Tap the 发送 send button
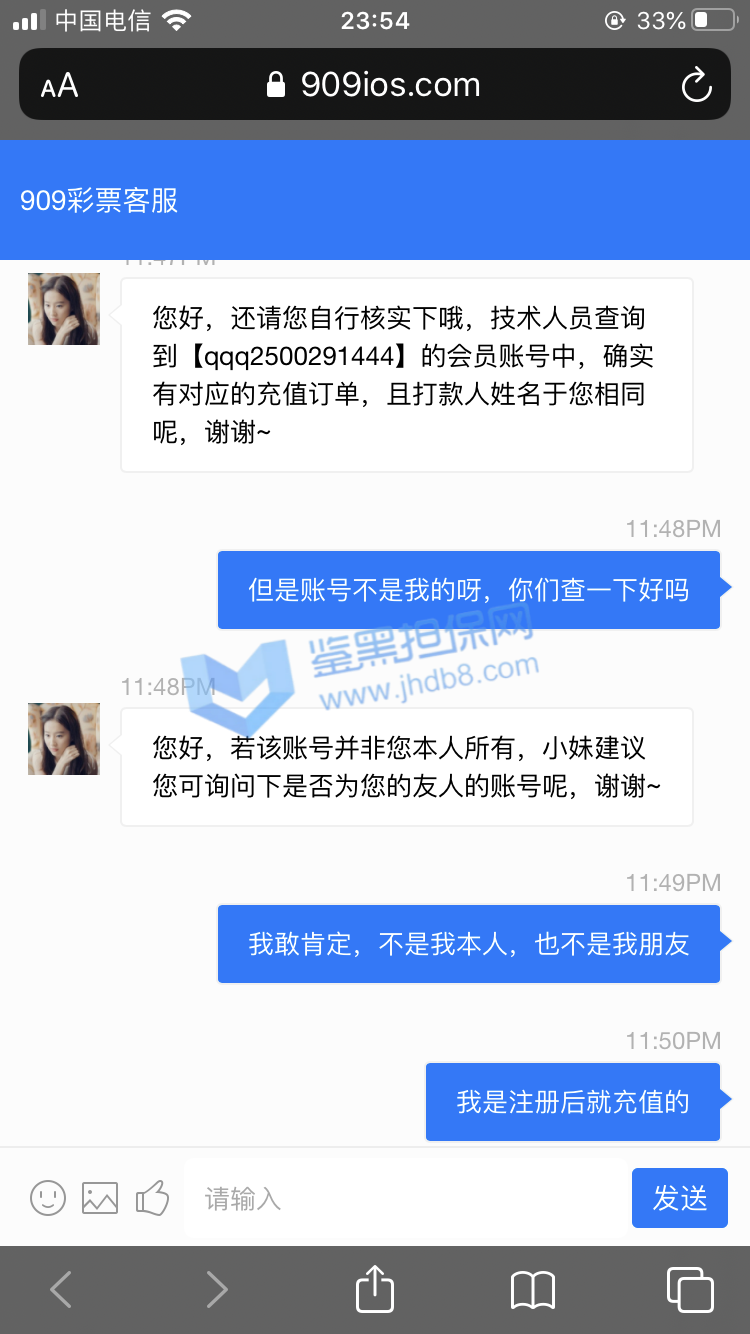 [x=679, y=1198]
